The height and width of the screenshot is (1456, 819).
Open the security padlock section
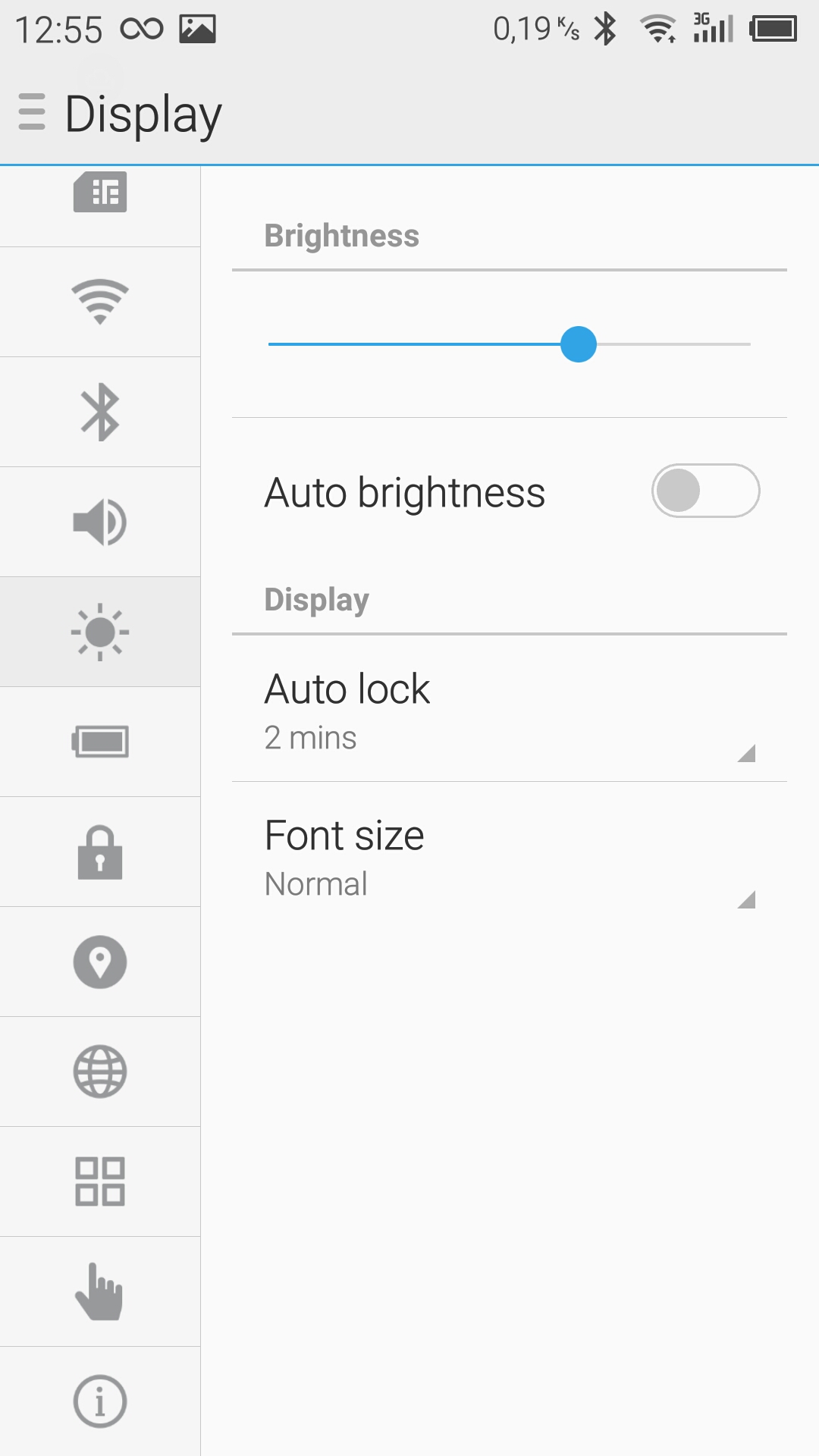[100, 852]
